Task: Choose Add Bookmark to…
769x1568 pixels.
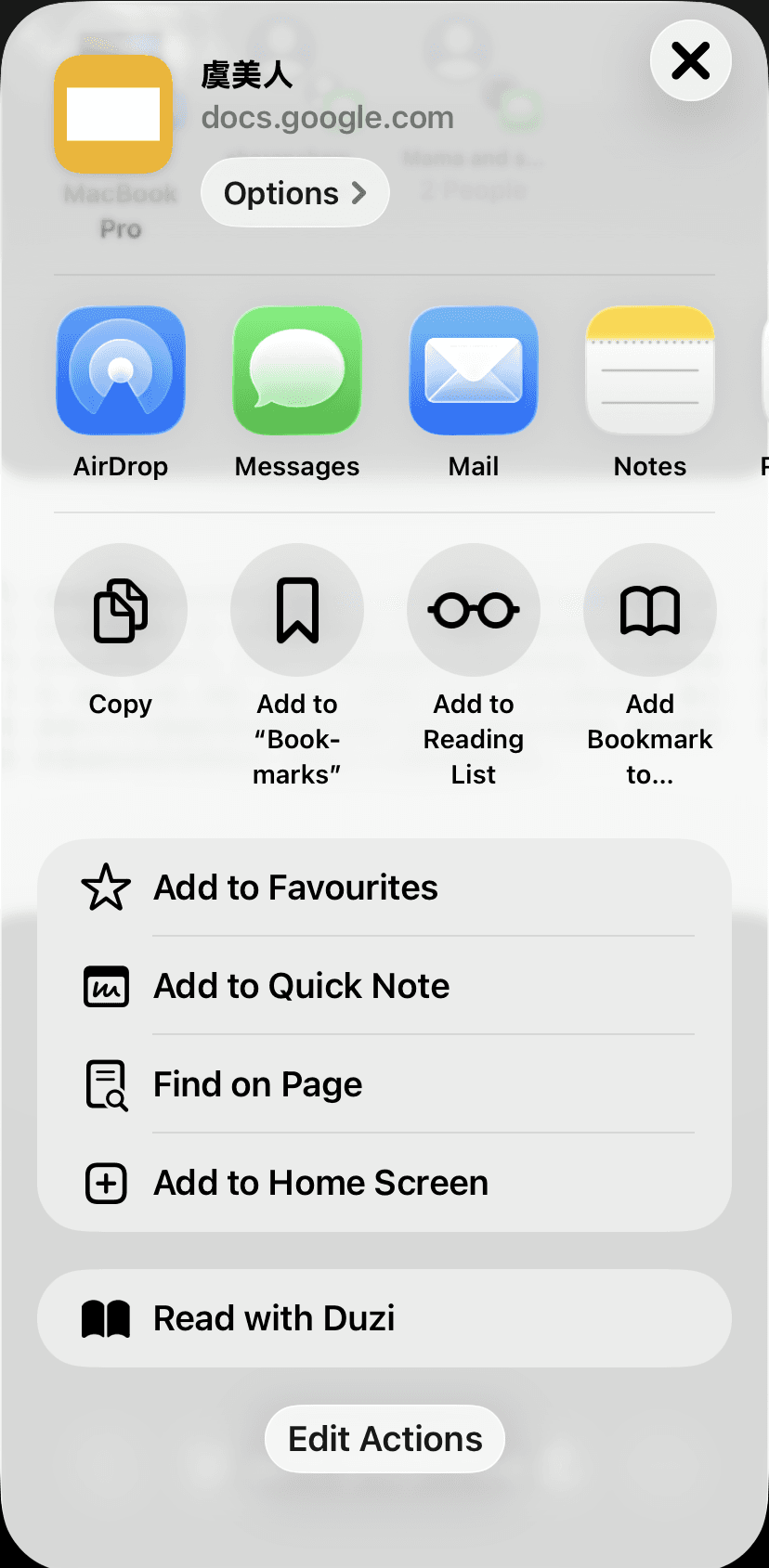Action: coord(650,610)
